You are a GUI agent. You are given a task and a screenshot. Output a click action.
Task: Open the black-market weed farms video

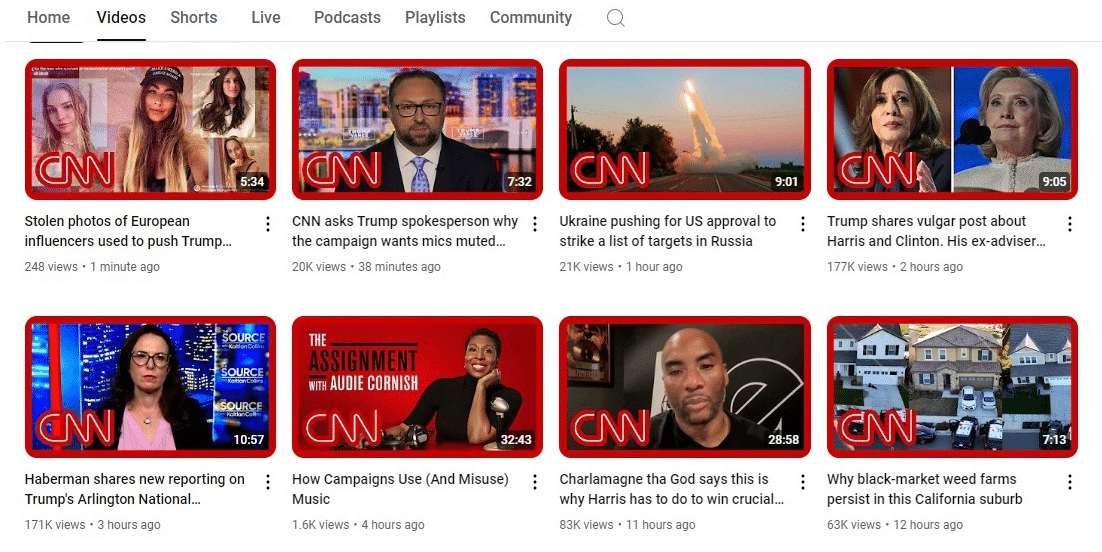click(x=952, y=387)
